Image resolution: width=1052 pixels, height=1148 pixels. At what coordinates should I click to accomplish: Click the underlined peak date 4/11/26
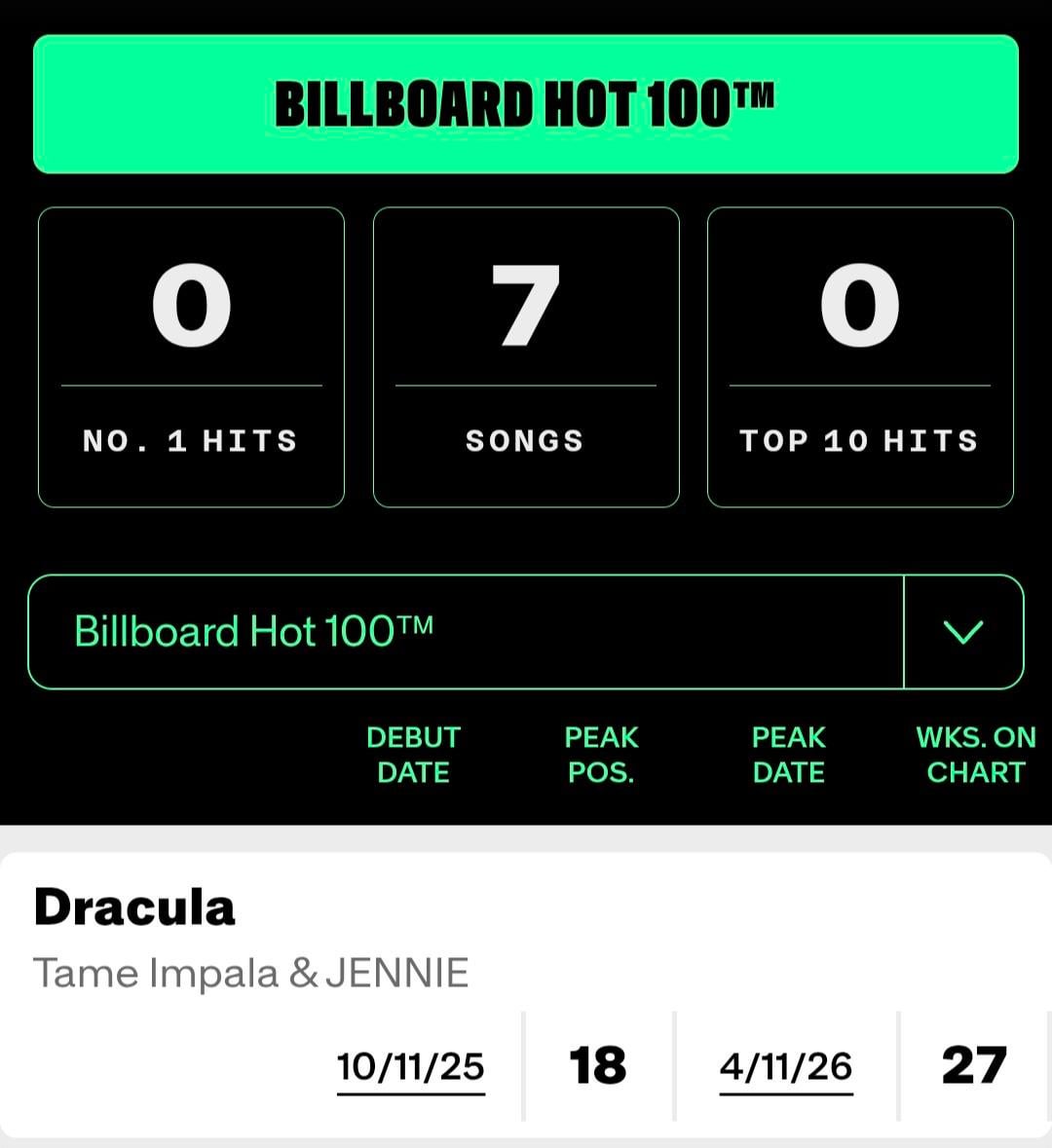[x=785, y=1066]
